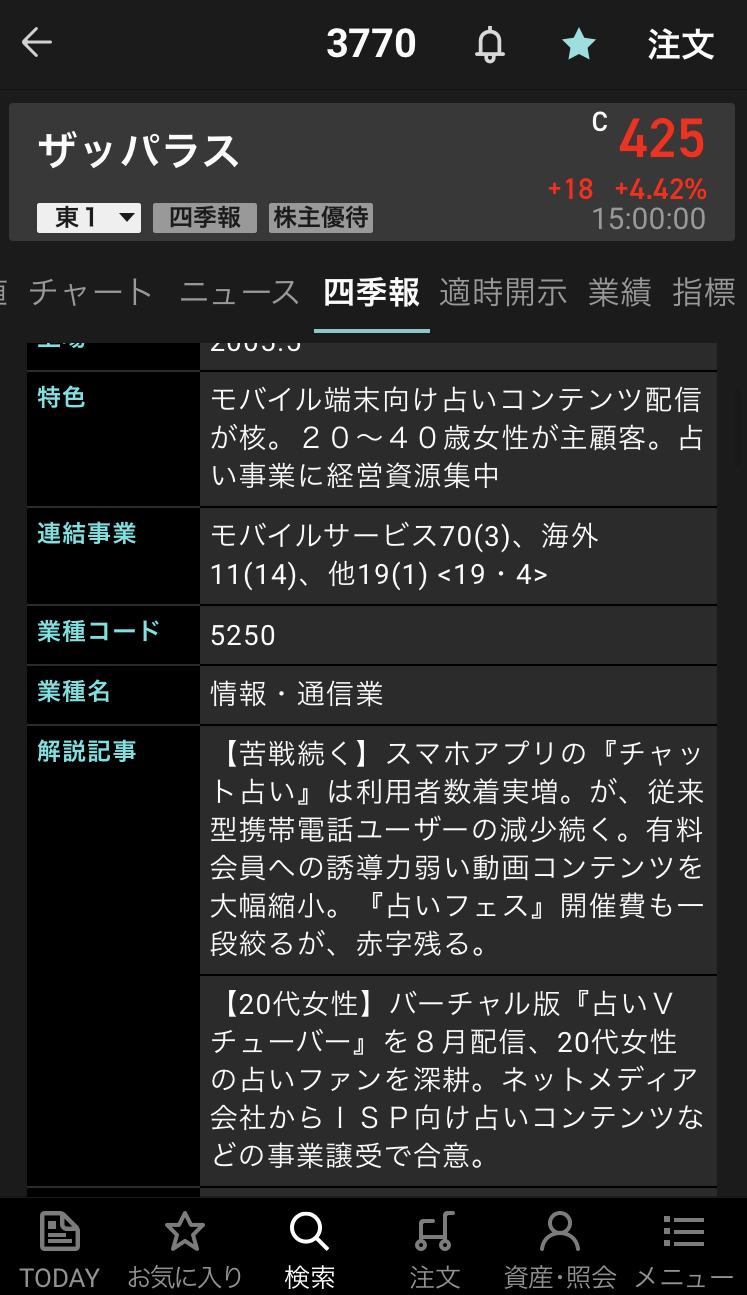This screenshot has height=1295, width=747.
Task: Switch to the 指標 tab
Action: coord(704,292)
